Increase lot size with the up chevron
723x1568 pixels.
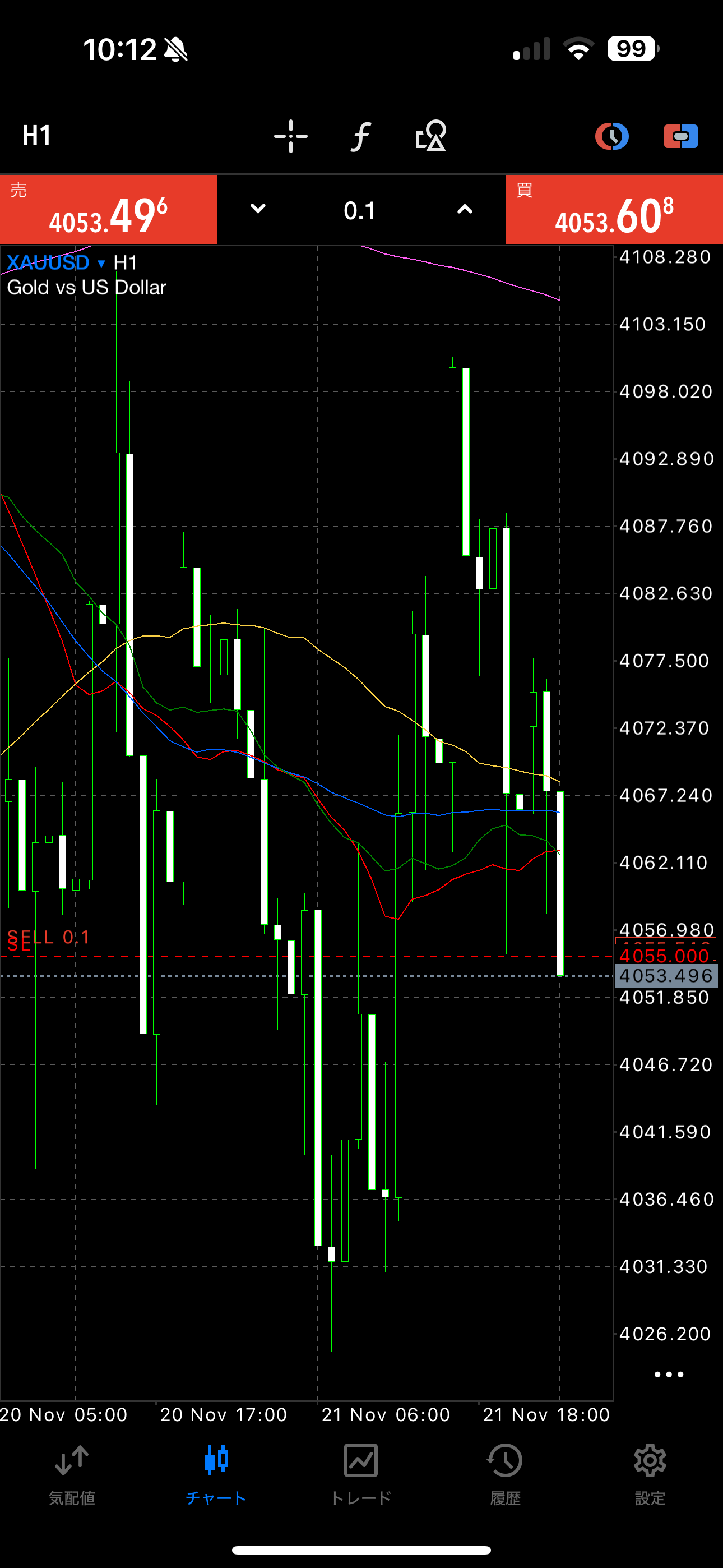point(465,209)
